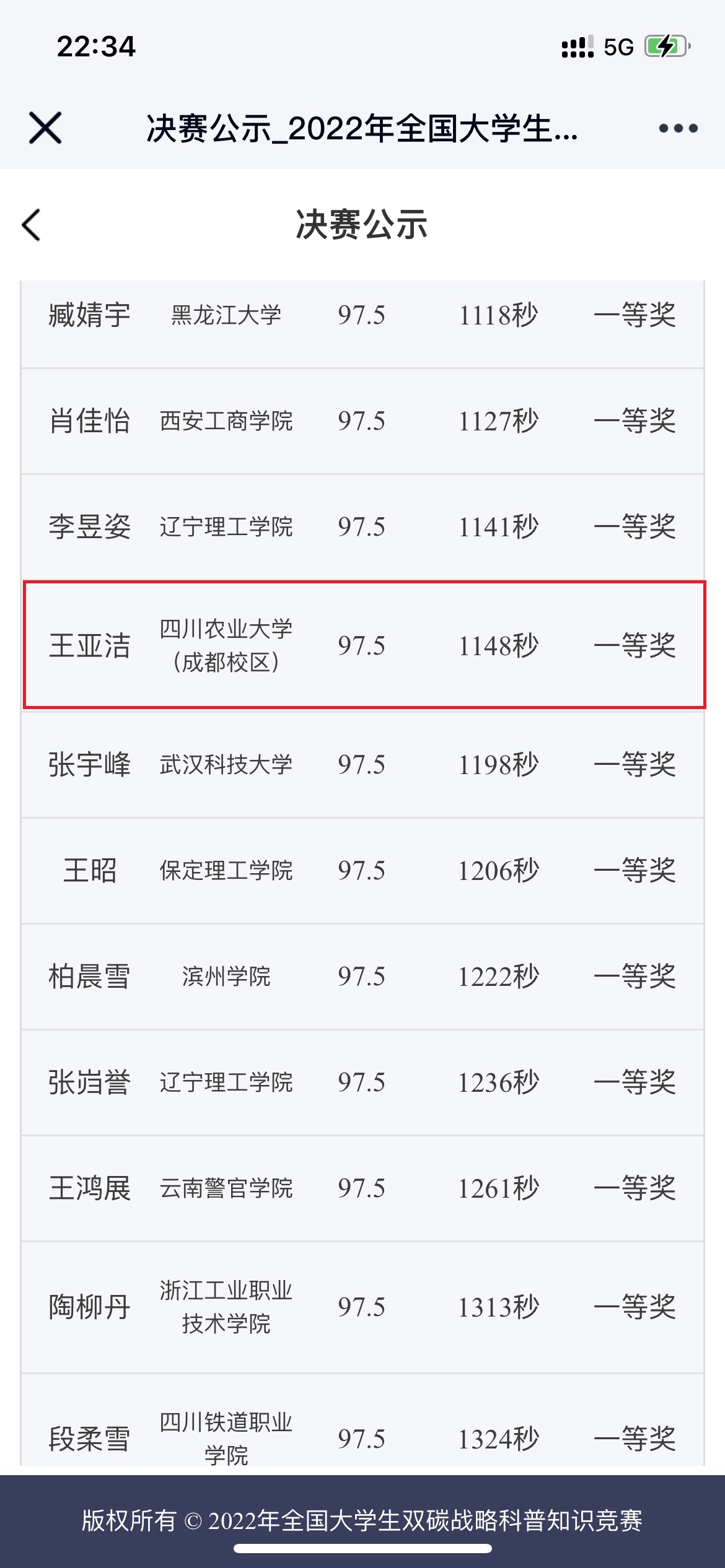Open the three-dot more options menu

(x=678, y=128)
